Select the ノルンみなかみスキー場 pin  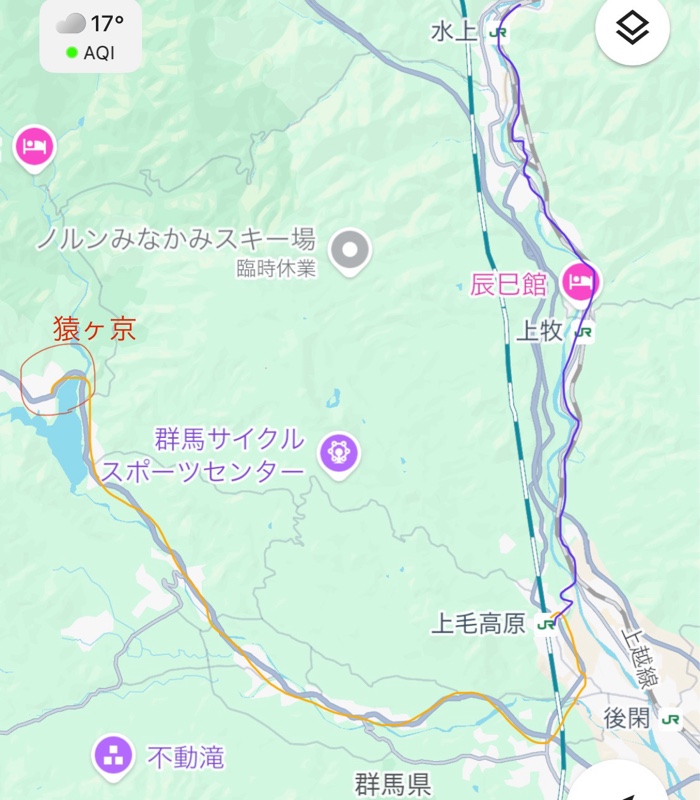click(x=350, y=250)
